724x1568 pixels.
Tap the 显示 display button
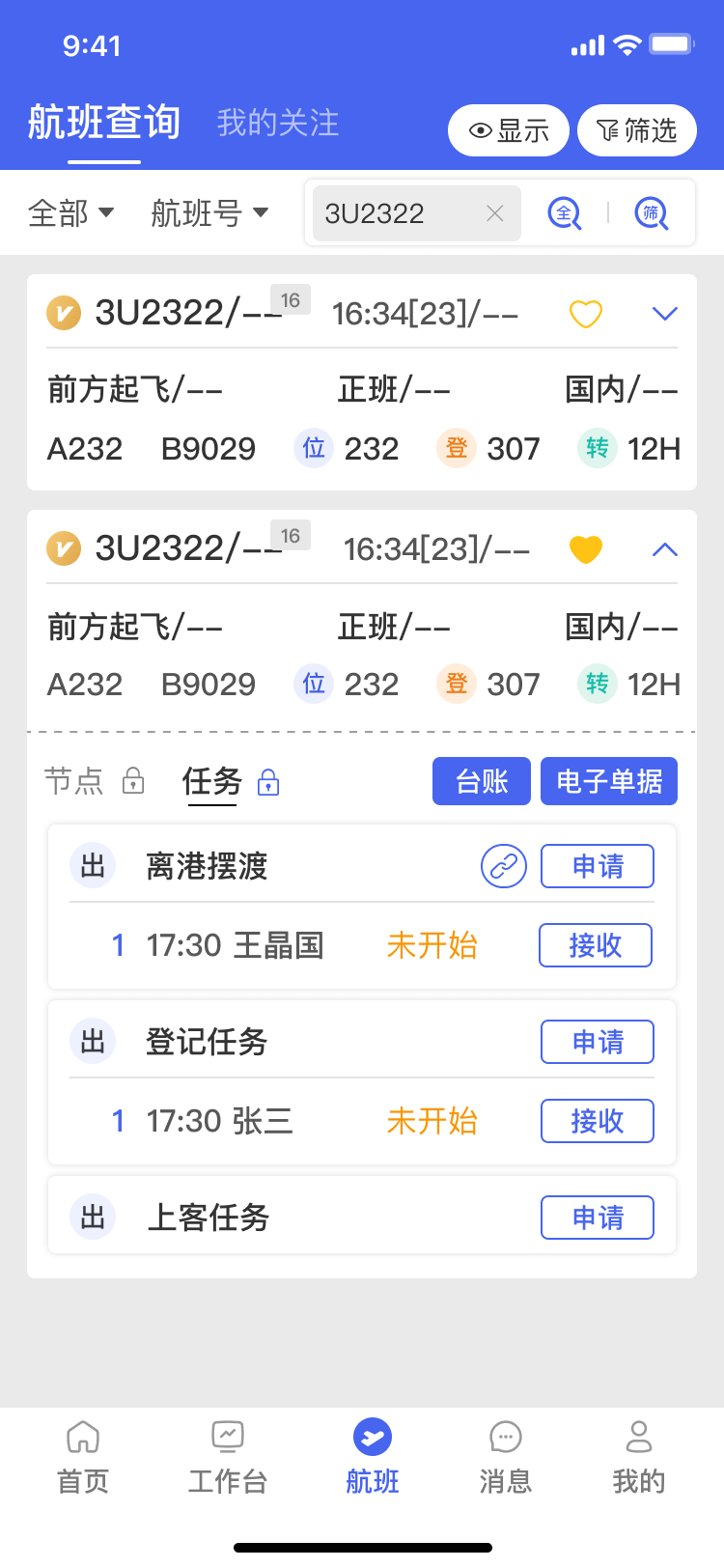coord(508,130)
